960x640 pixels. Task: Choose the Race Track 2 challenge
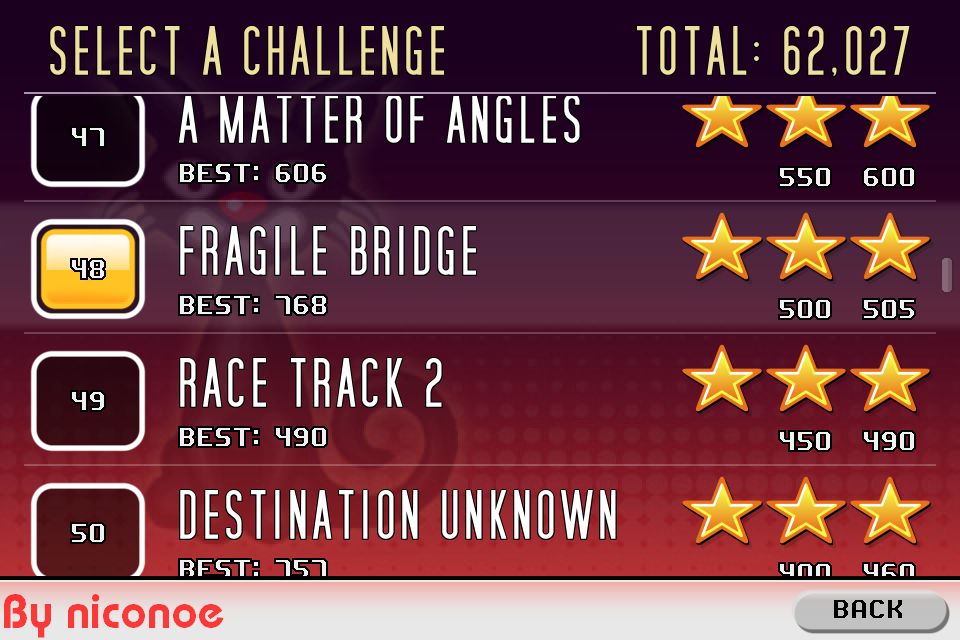(x=310, y=400)
